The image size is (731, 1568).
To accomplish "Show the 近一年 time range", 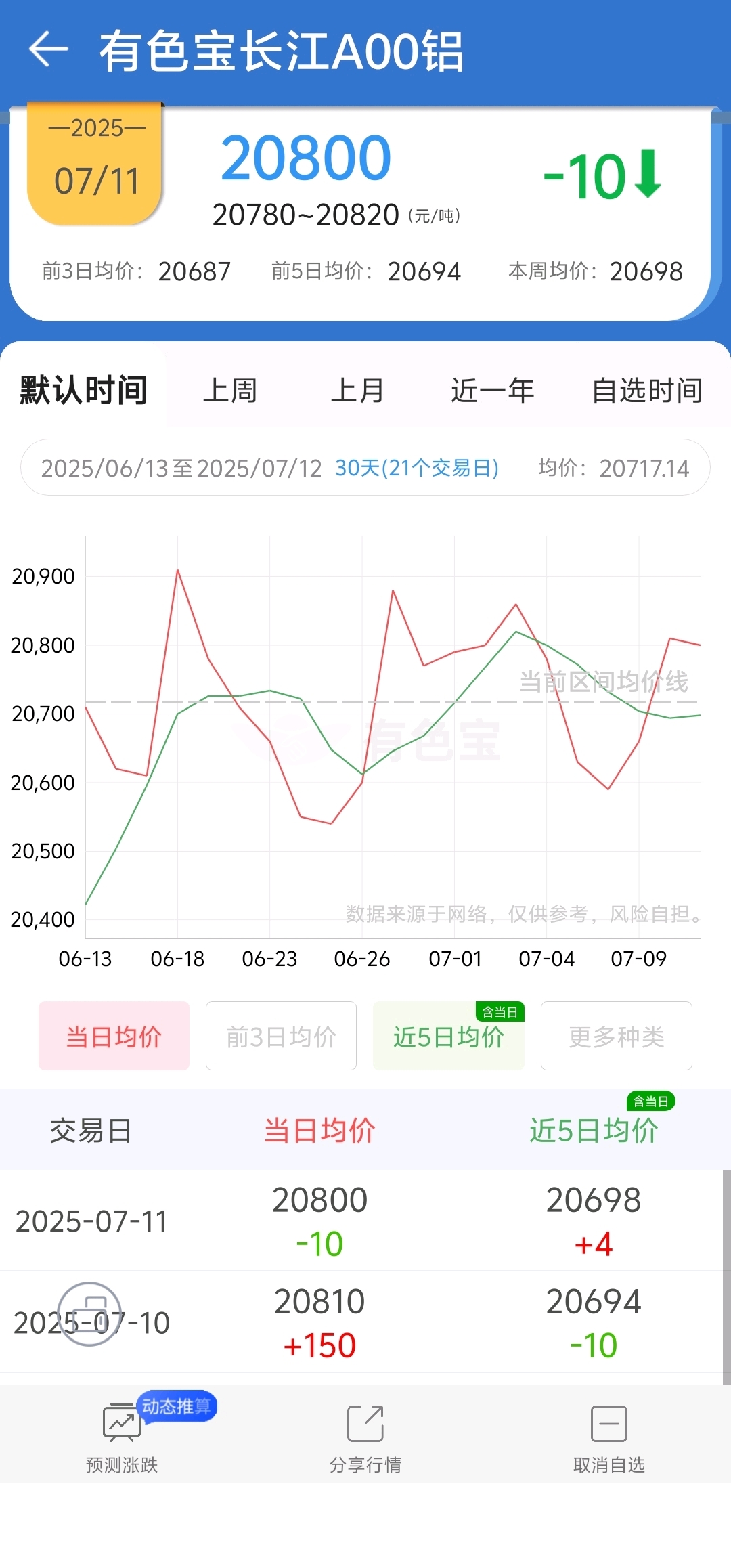I will (x=493, y=391).
